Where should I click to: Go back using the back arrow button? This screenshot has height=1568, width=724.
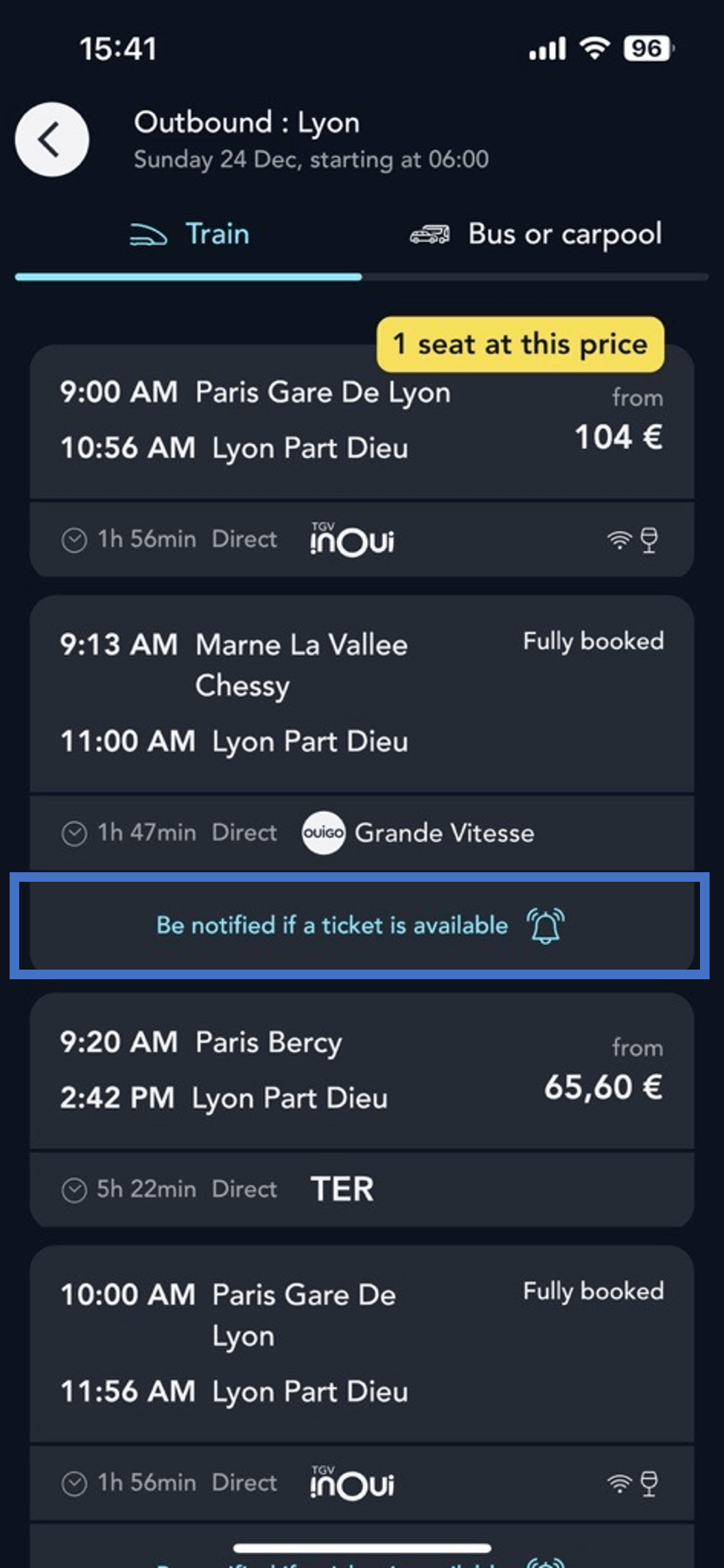(x=52, y=139)
